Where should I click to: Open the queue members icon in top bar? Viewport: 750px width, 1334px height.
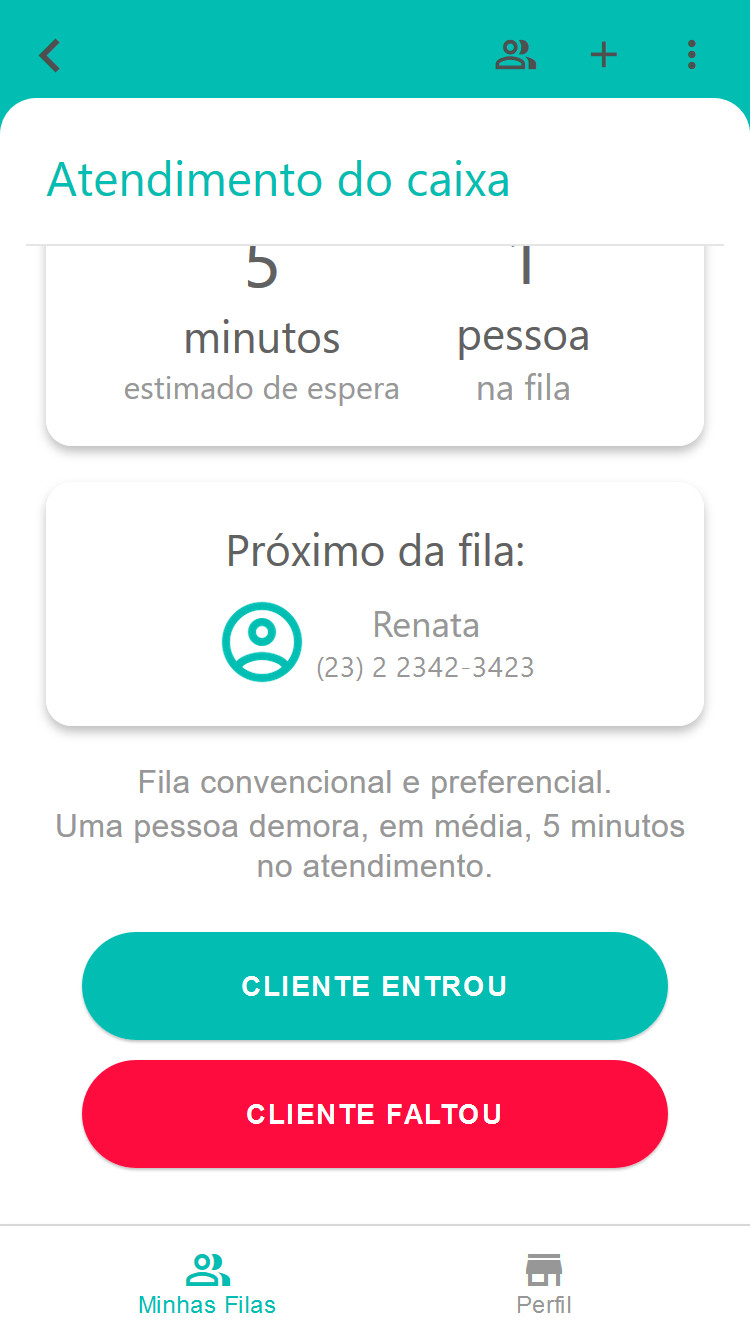click(x=515, y=55)
